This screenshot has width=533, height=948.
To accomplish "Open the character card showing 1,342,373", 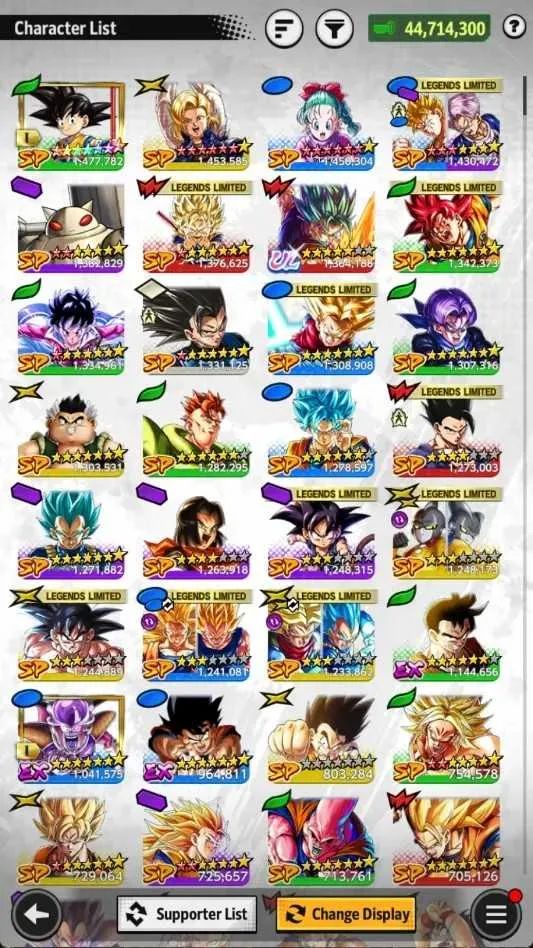I will [x=446, y=227].
